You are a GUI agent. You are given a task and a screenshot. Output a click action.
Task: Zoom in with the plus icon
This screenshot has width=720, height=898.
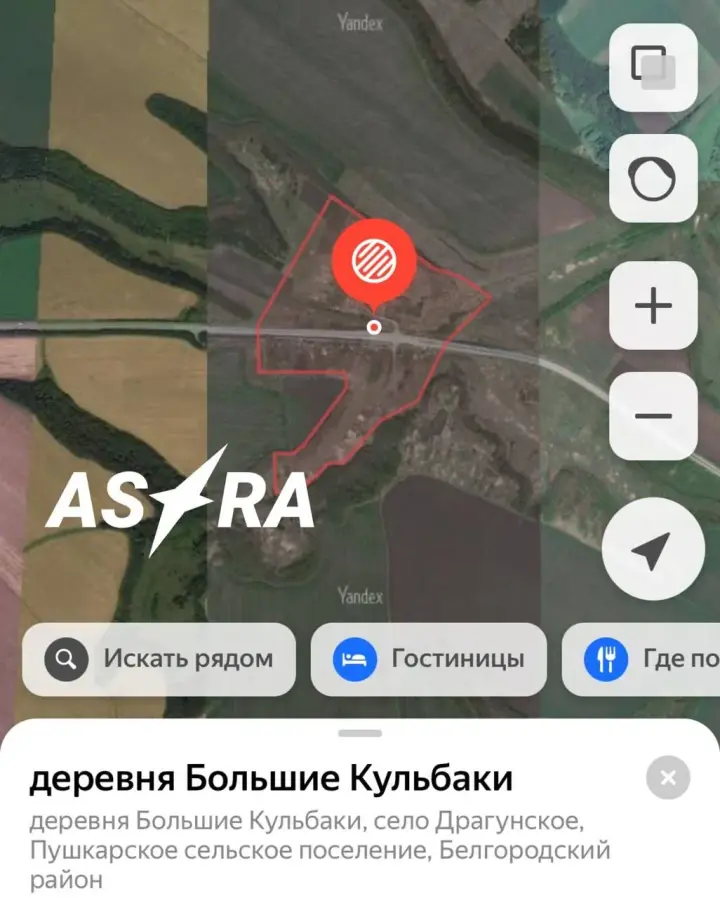tap(654, 306)
